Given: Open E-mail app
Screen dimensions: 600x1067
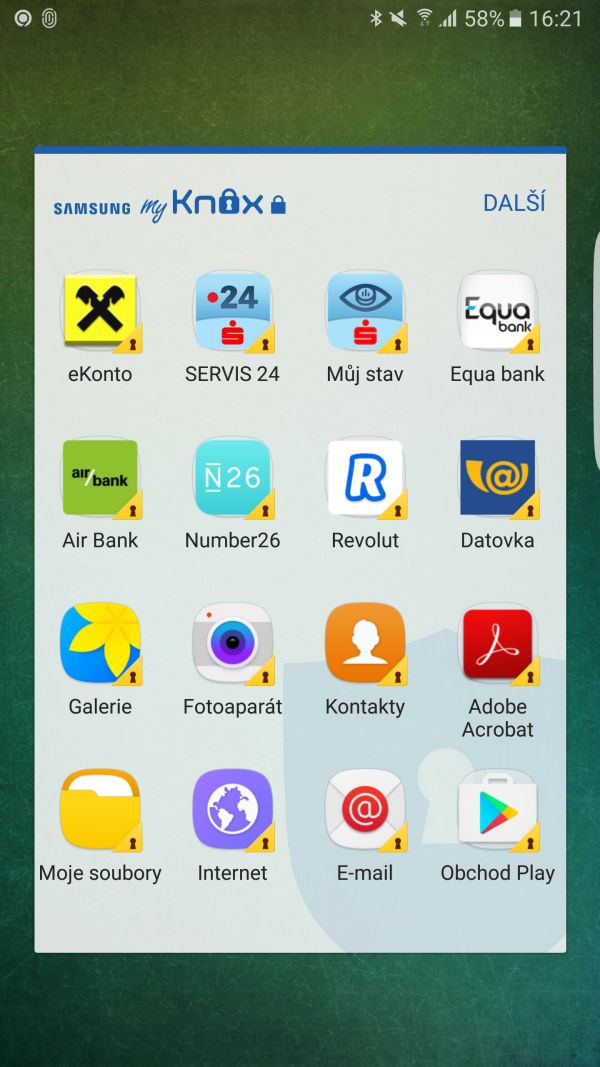Looking at the screenshot, I should pyautogui.click(x=365, y=809).
